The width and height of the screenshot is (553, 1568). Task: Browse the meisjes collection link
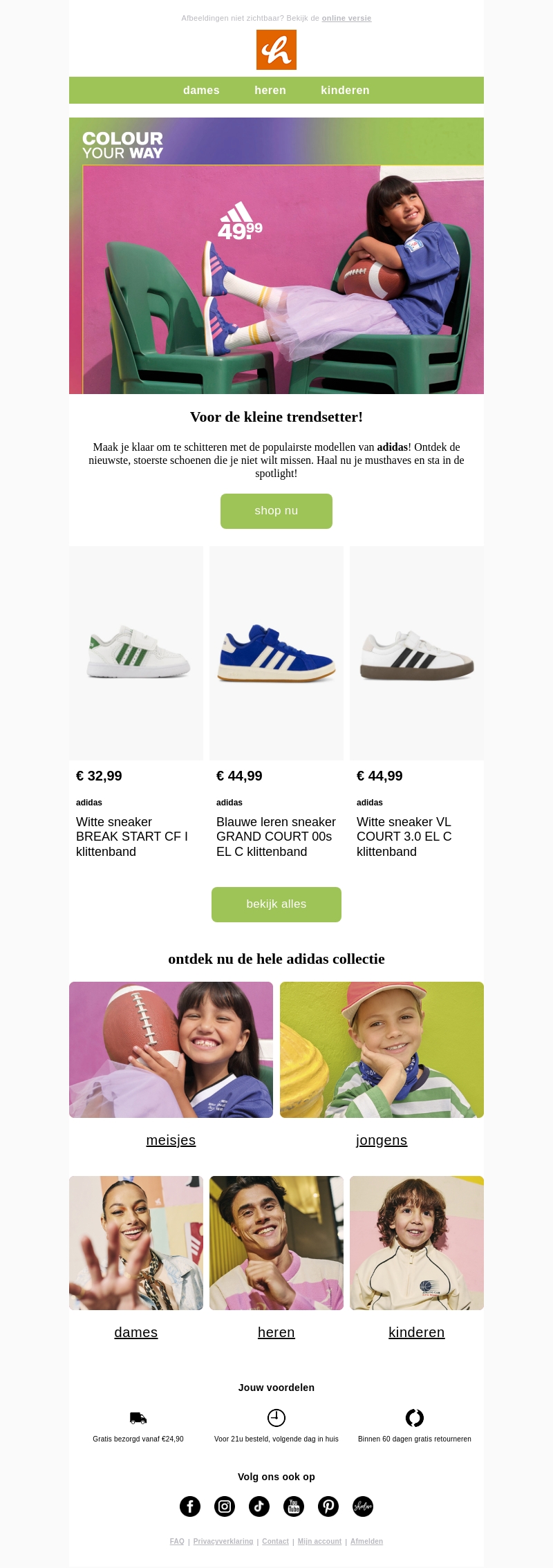[171, 1140]
